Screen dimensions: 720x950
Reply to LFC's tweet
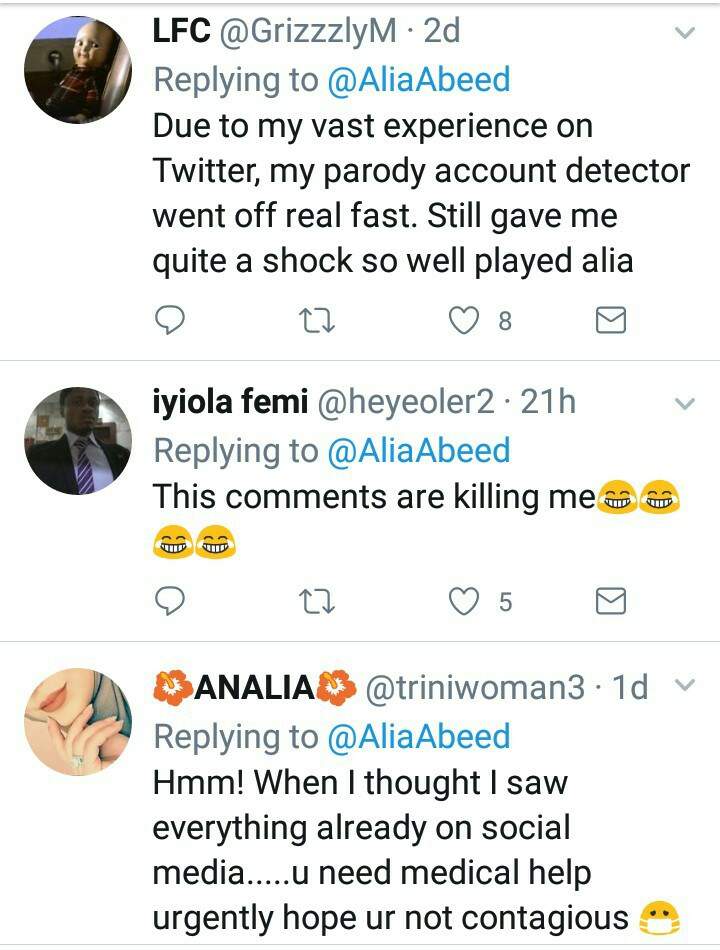click(171, 320)
